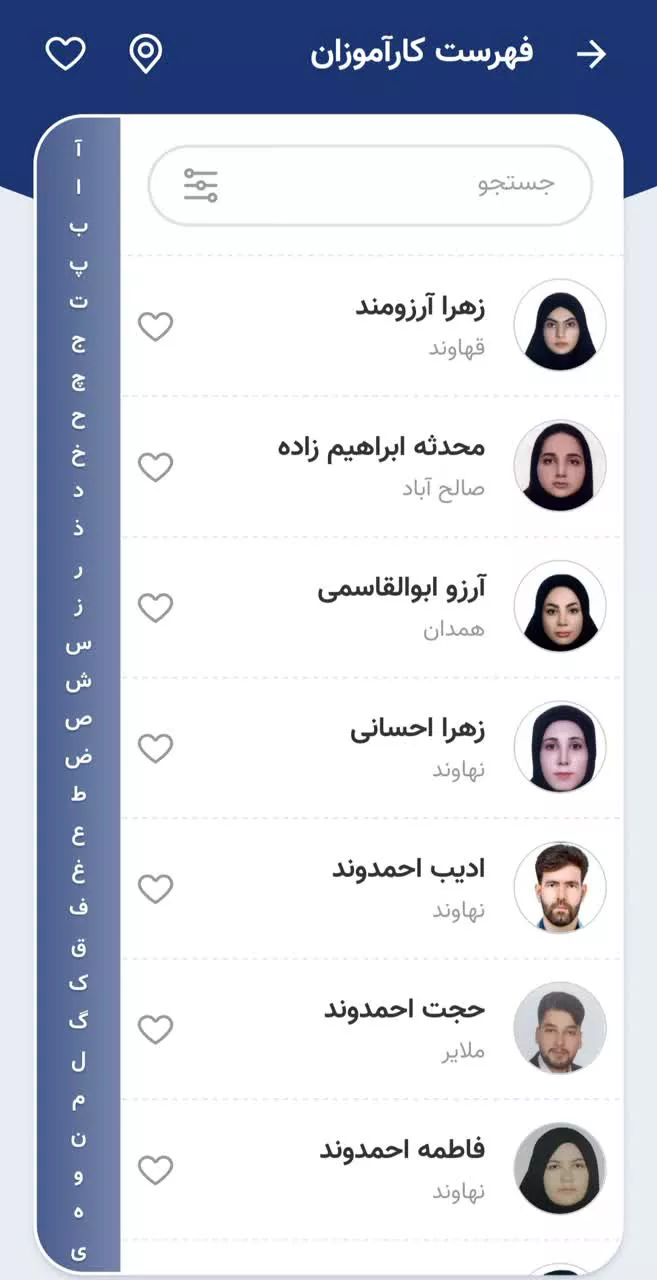
Task: Favorite حجت احمدوند with the heart icon
Action: [x=155, y=1029]
